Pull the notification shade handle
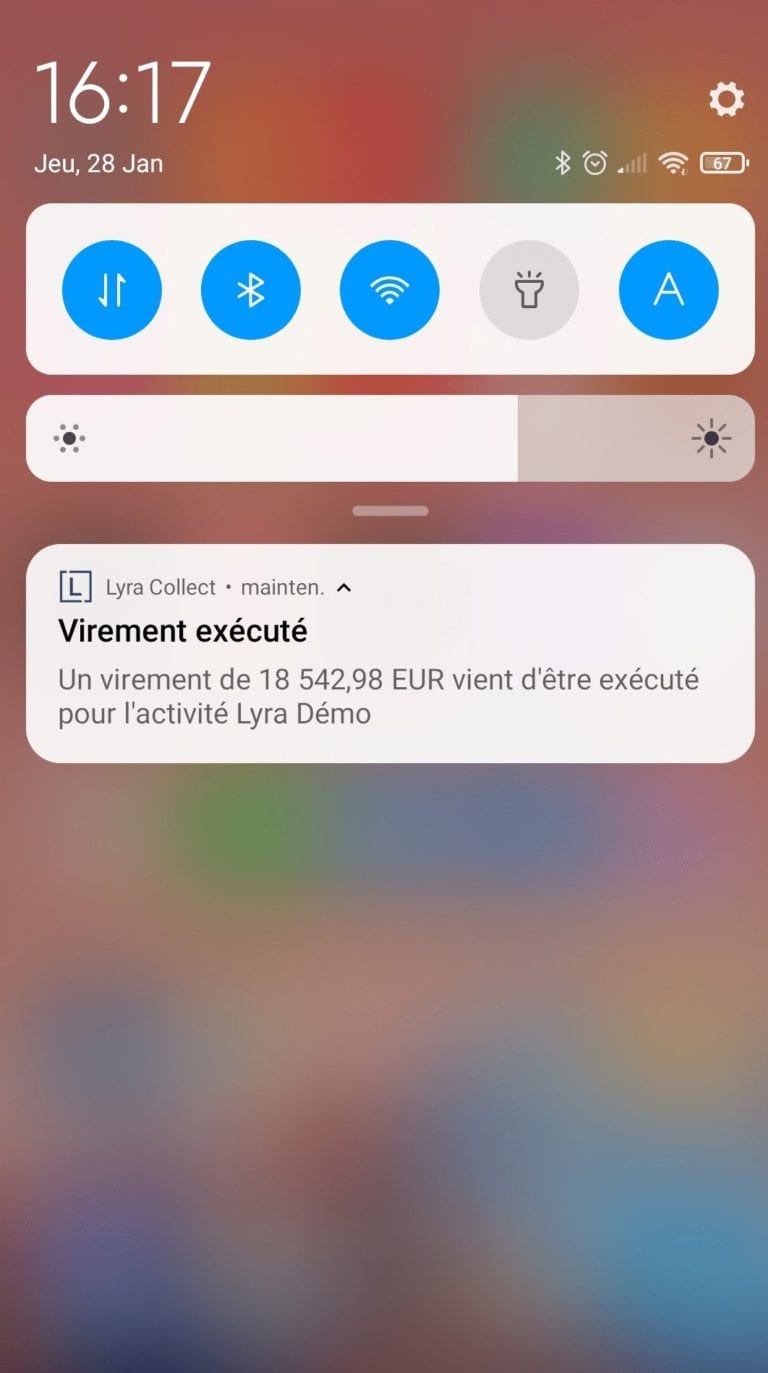The image size is (768, 1373). point(390,510)
